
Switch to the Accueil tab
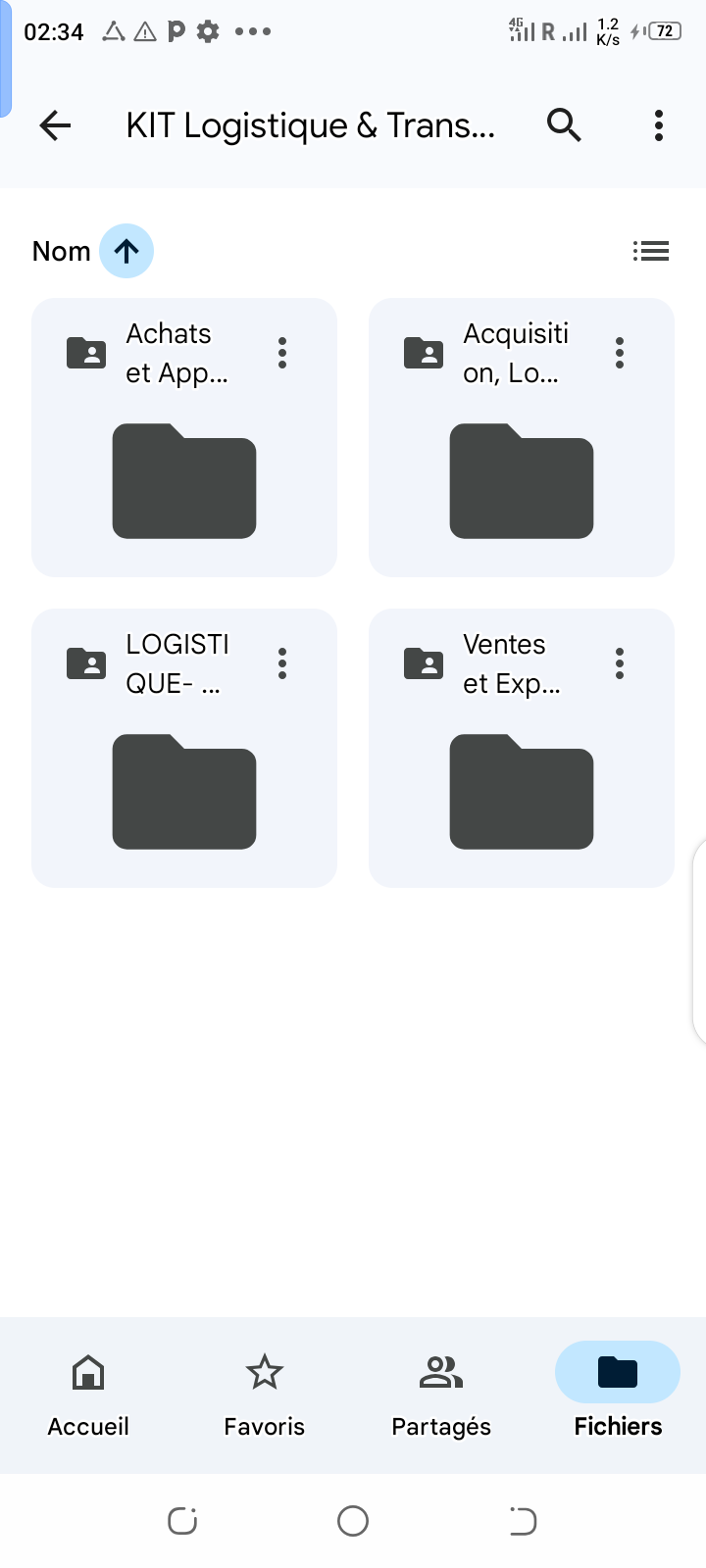tap(88, 1396)
